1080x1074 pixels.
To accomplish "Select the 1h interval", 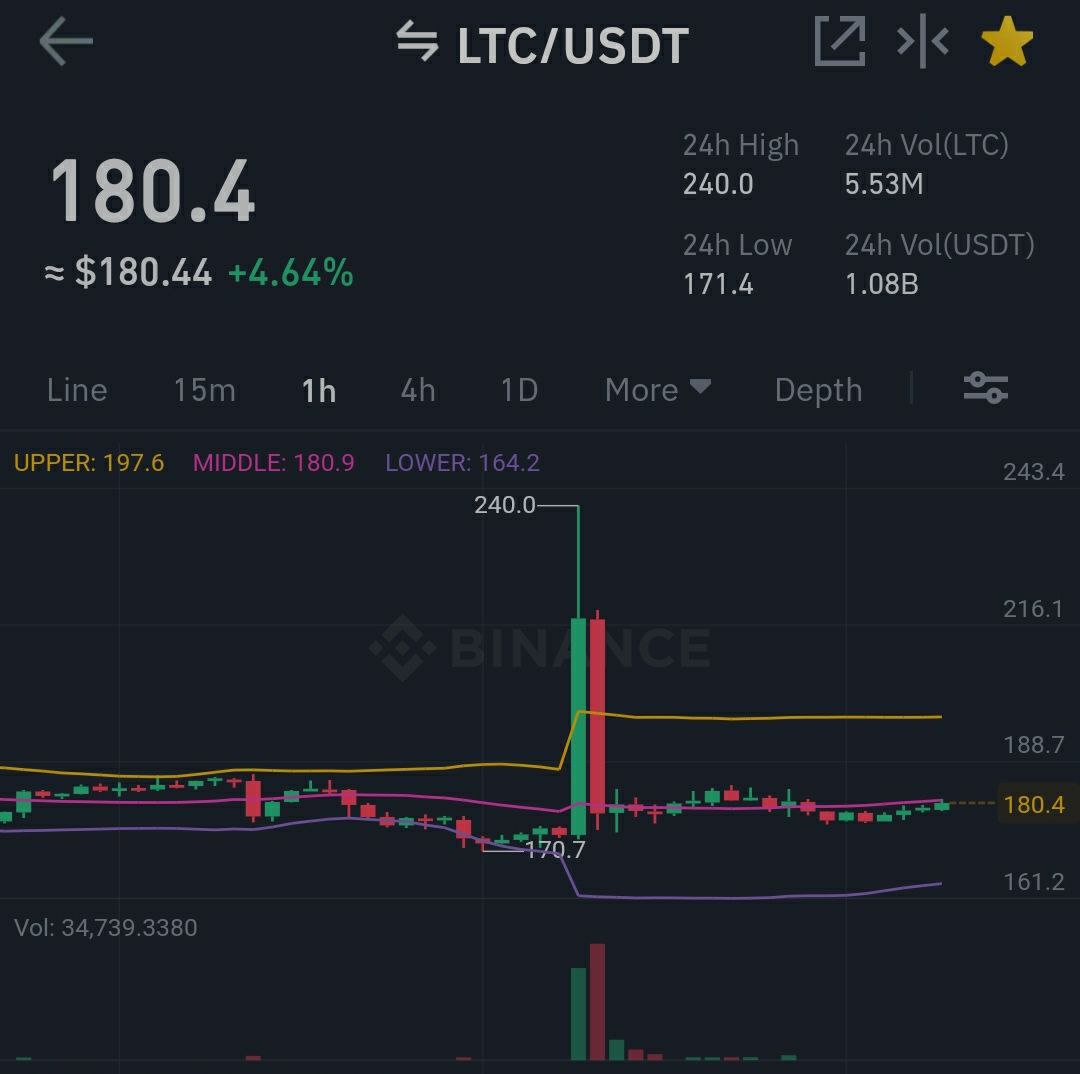I will [x=319, y=391].
